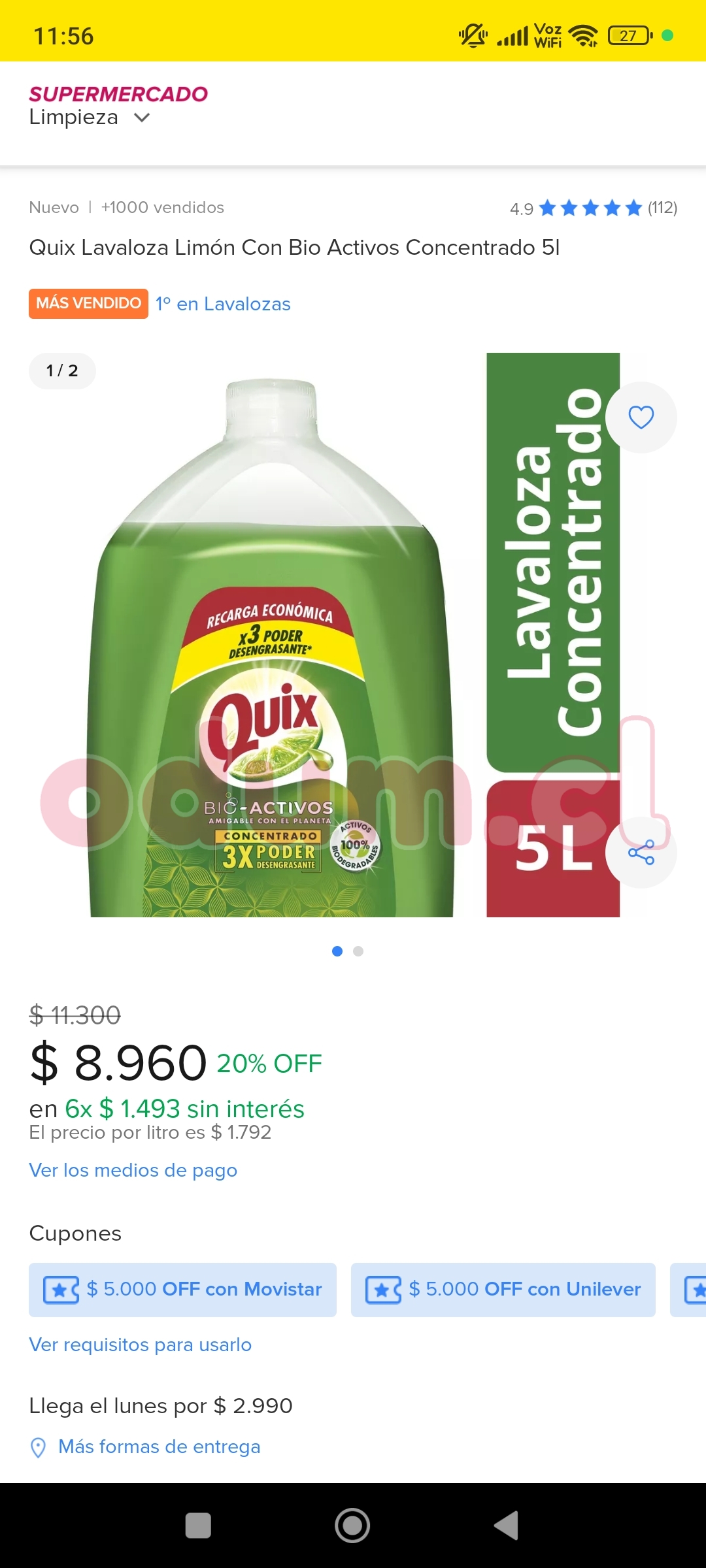This screenshot has height=1568, width=706.
Task: Open Más formas de entrega
Action: pyautogui.click(x=159, y=1447)
